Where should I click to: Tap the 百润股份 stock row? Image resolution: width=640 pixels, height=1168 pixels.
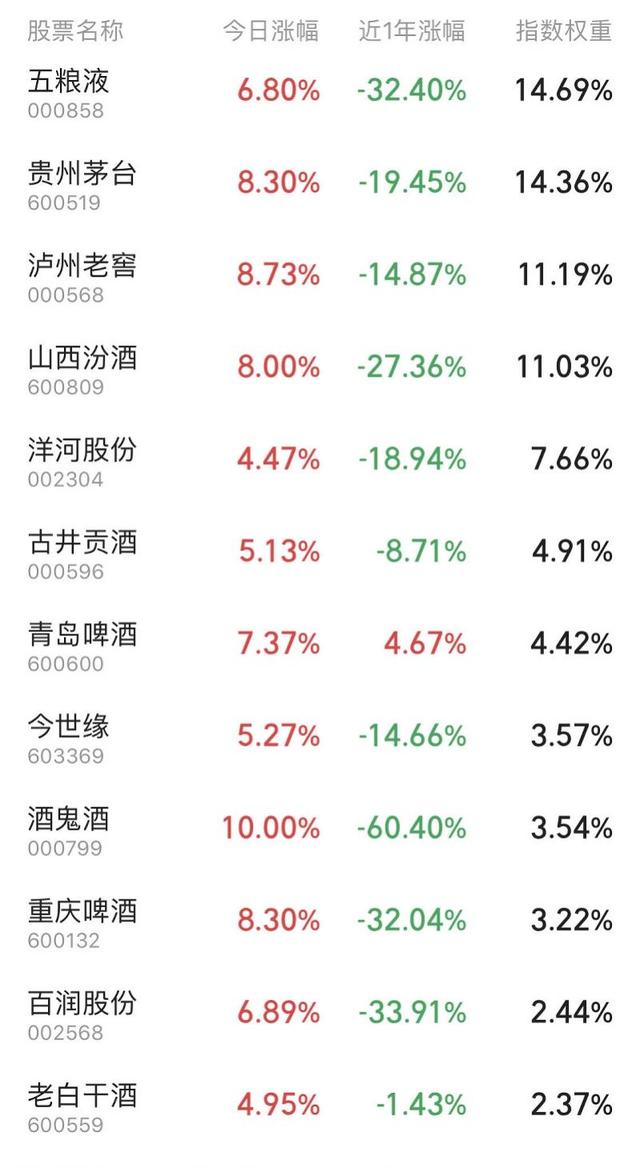tap(320, 1016)
